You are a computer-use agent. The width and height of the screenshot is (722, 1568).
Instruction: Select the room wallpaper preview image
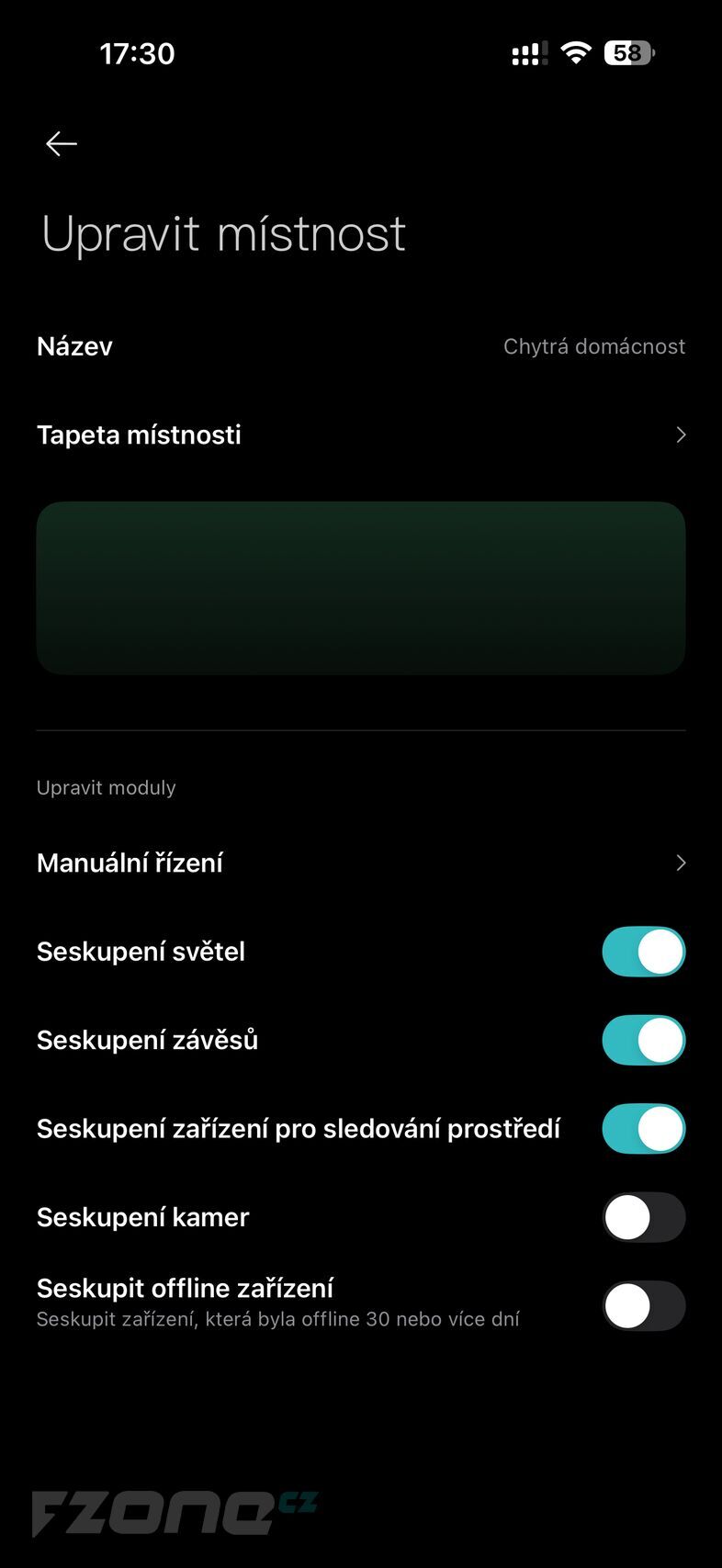click(361, 588)
